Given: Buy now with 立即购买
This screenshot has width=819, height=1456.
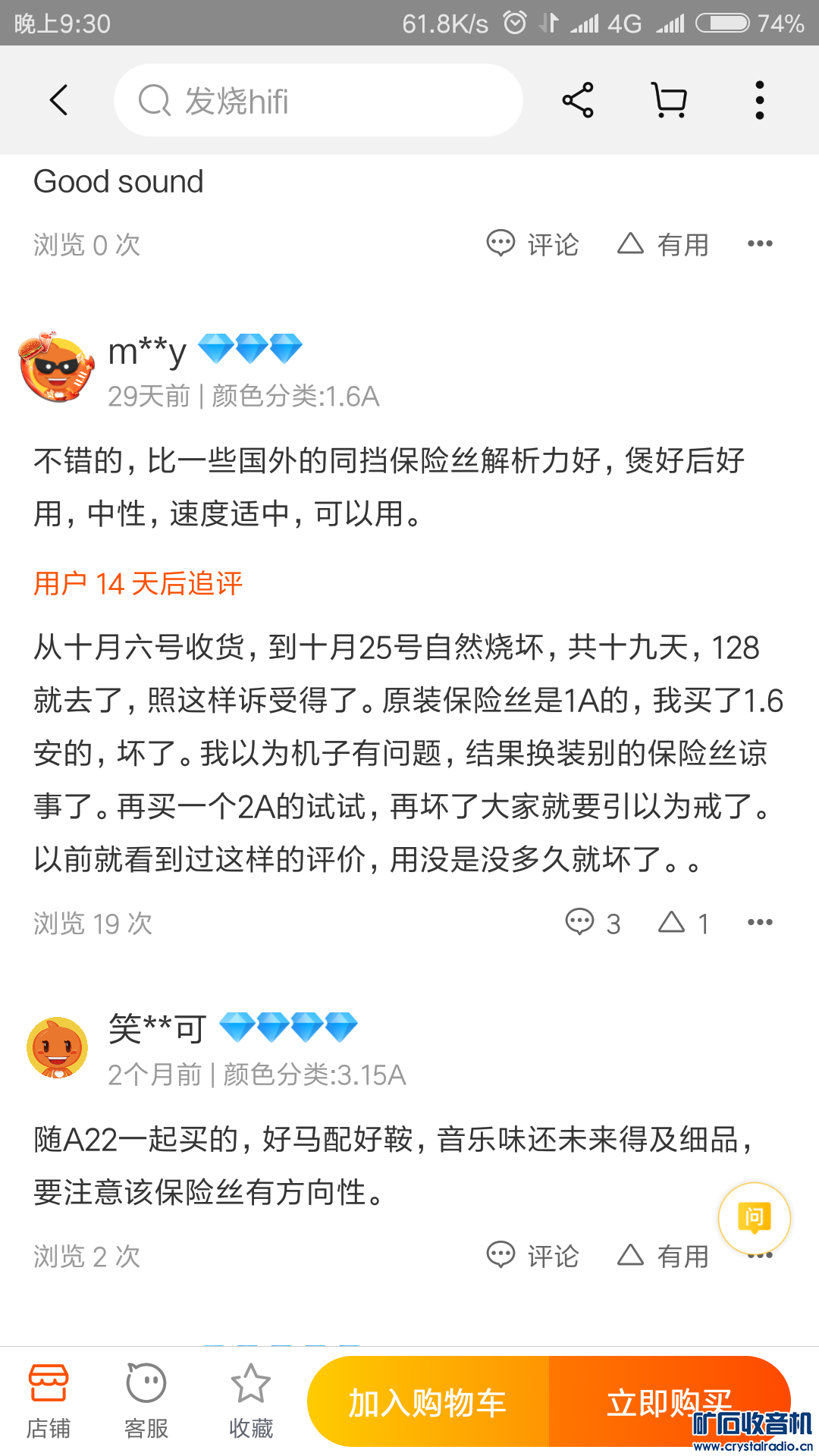Looking at the screenshot, I should coord(667,1402).
